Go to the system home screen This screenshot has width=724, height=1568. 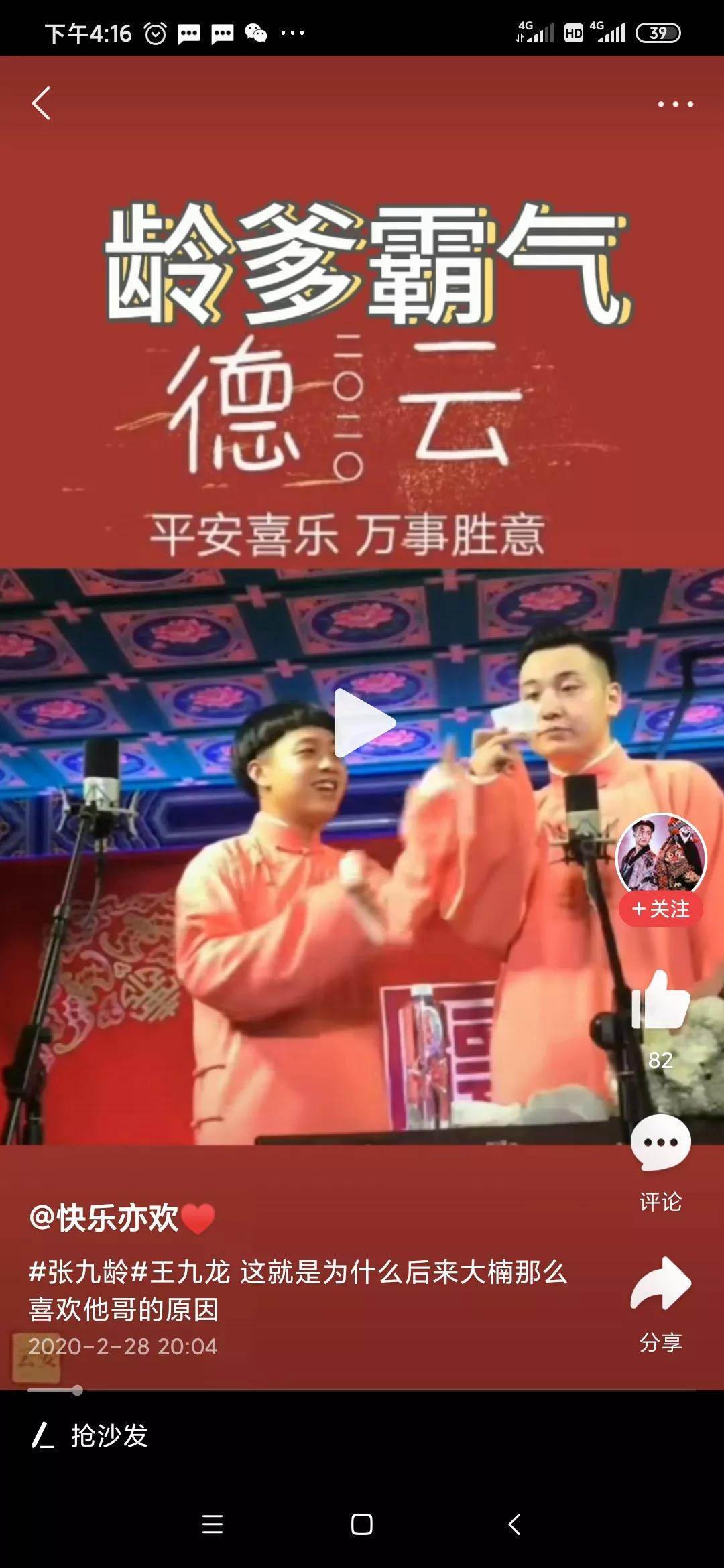pyautogui.click(x=362, y=1524)
